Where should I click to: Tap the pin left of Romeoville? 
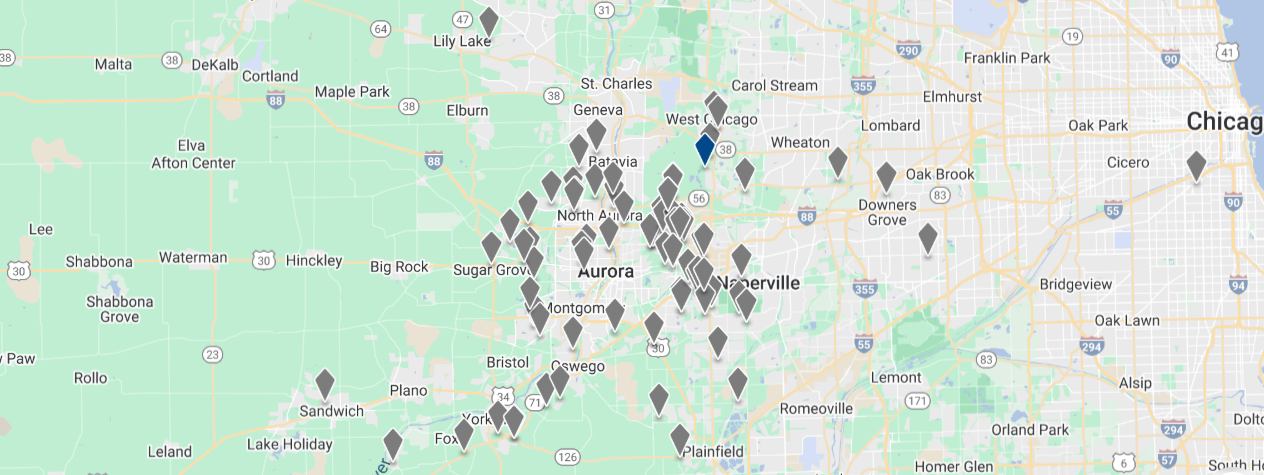pyautogui.click(x=738, y=384)
